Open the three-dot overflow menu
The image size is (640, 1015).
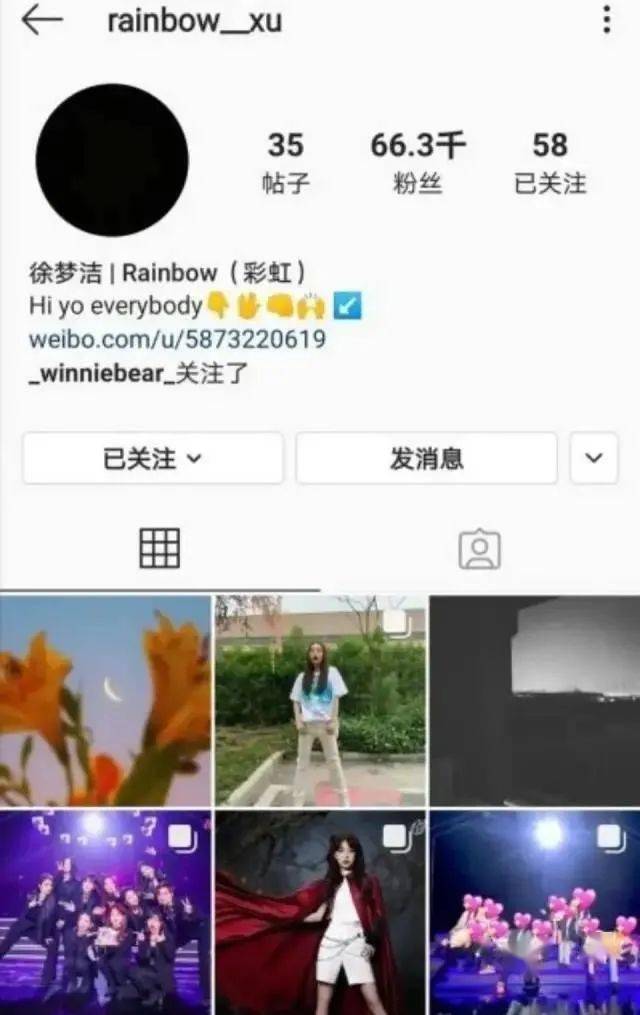tap(606, 20)
